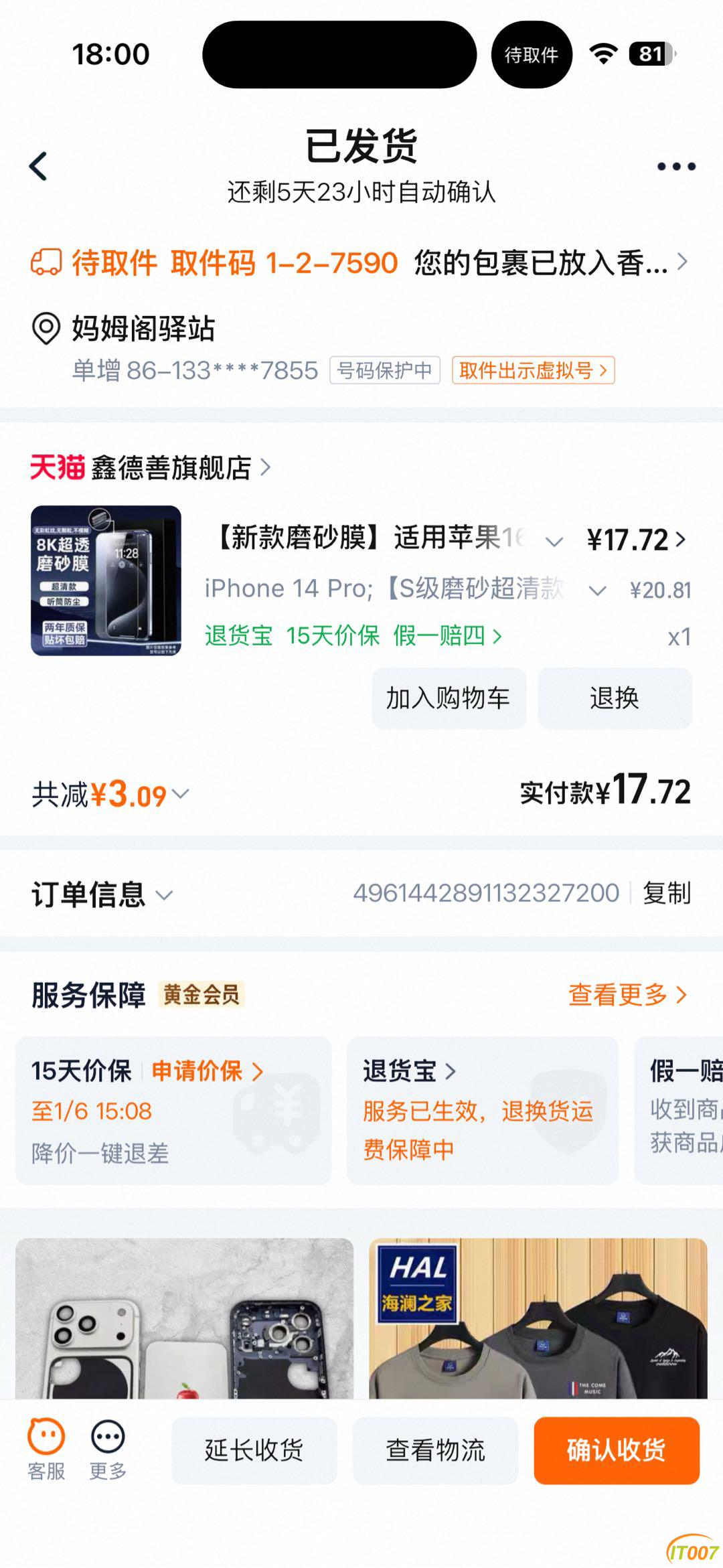
Task: Request a return via 退换
Action: click(614, 698)
